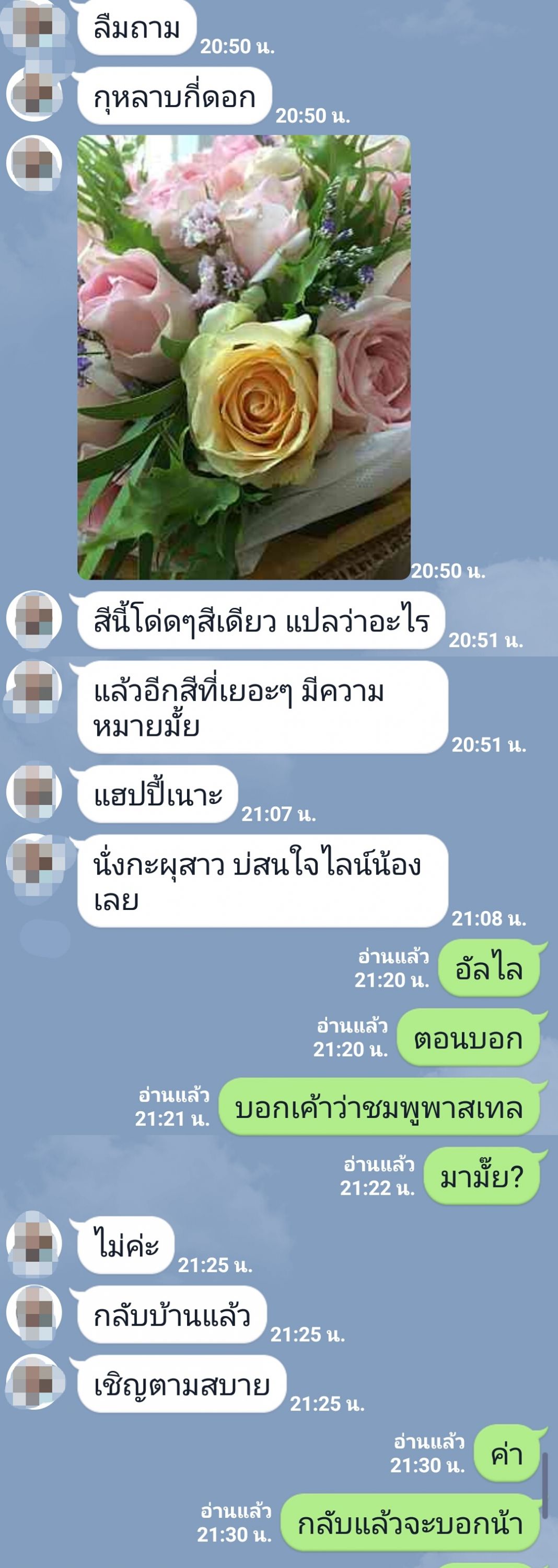This screenshot has width=558, height=1568.
Task: Open the rose bouquet photo message
Action: coord(243,358)
